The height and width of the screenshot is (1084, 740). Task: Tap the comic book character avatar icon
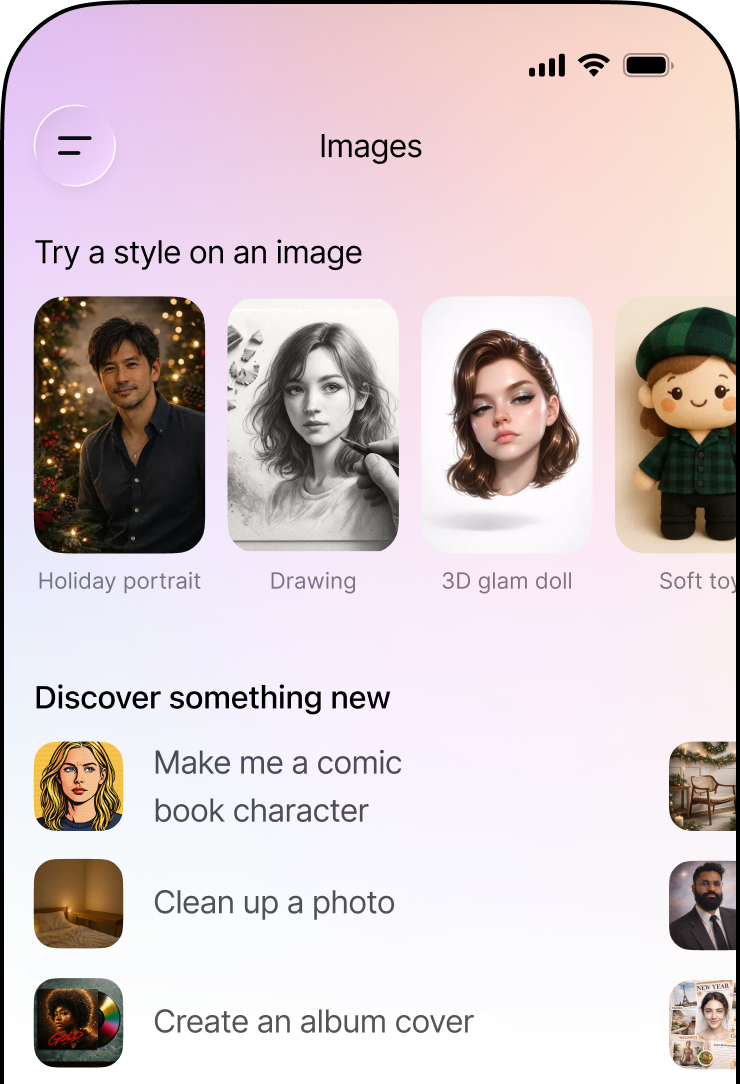coord(78,786)
